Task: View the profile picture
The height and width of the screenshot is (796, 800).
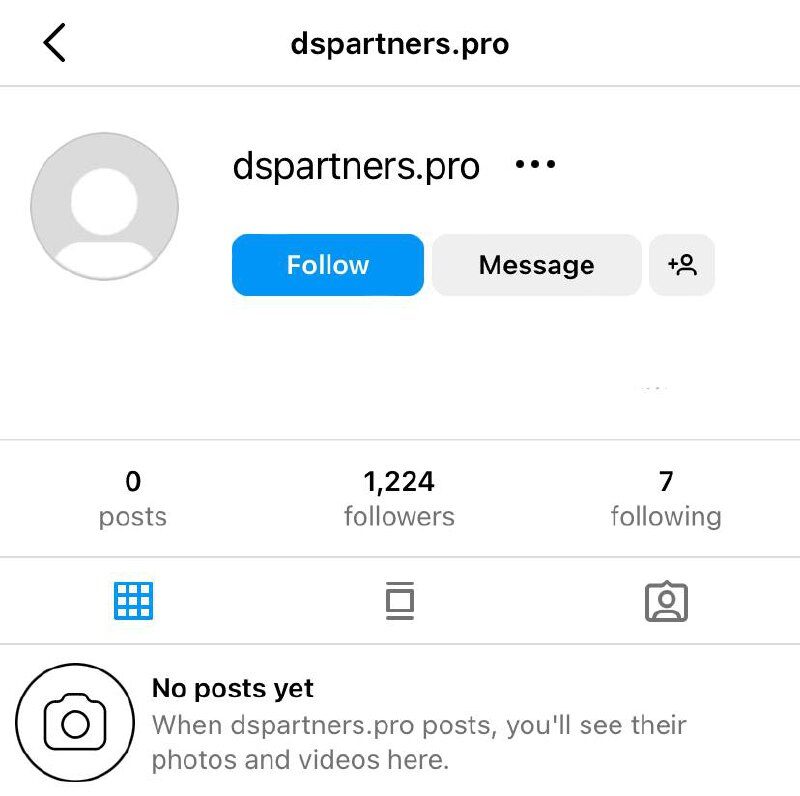Action: [105, 207]
